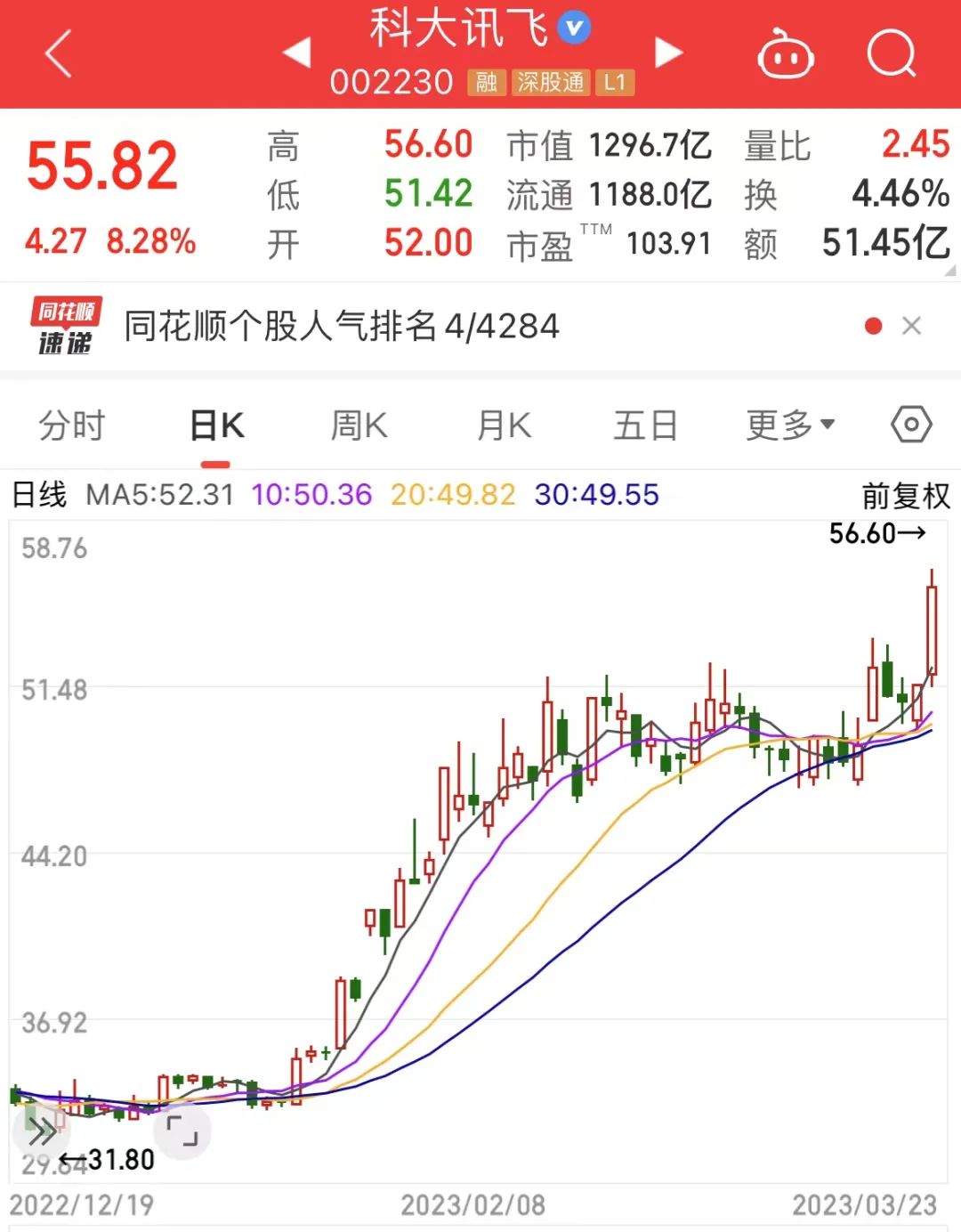Open the robot assistant icon
Viewport: 961px width, 1232px height.
tap(785, 55)
